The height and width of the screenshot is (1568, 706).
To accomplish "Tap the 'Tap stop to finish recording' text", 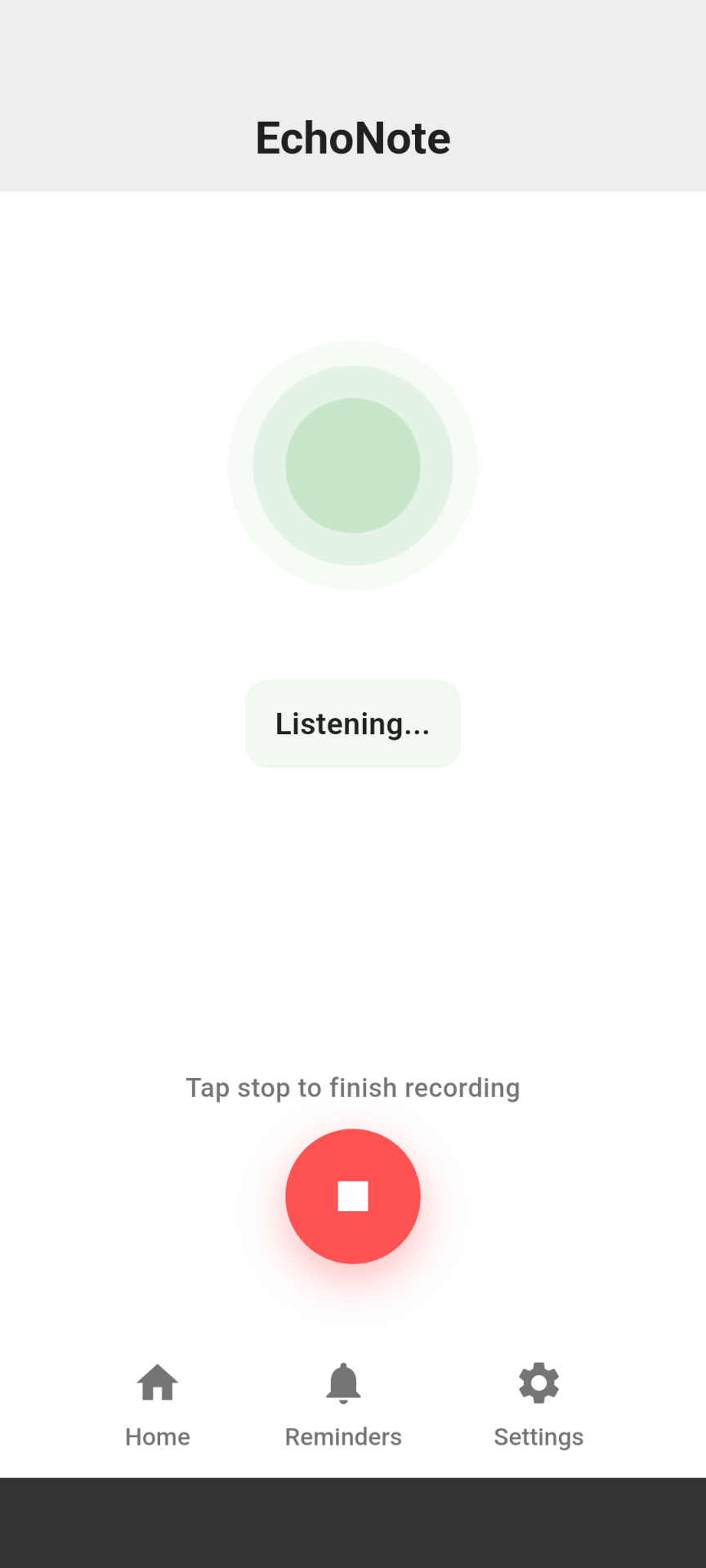I will click(352, 1087).
